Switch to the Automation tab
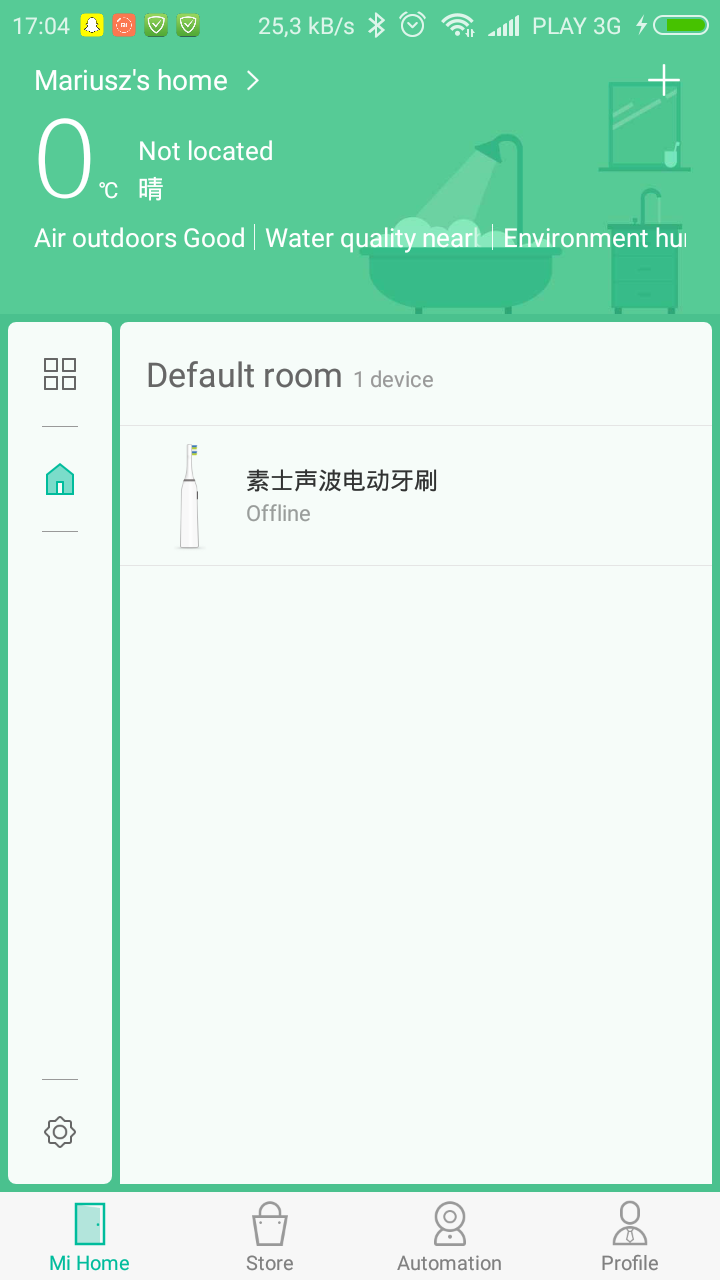Image resolution: width=720 pixels, height=1280 pixels. point(449,1237)
